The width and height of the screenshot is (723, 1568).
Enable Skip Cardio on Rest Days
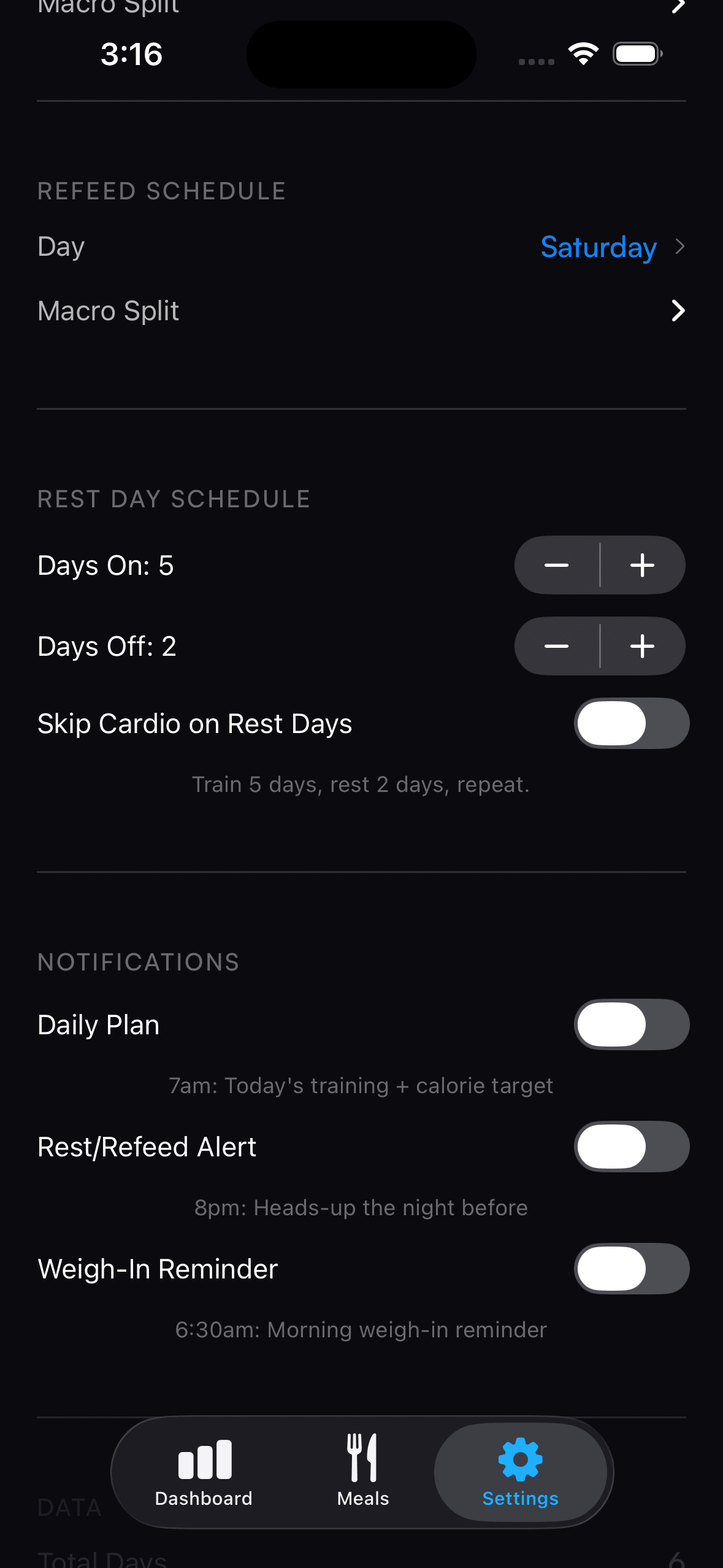[x=631, y=723]
